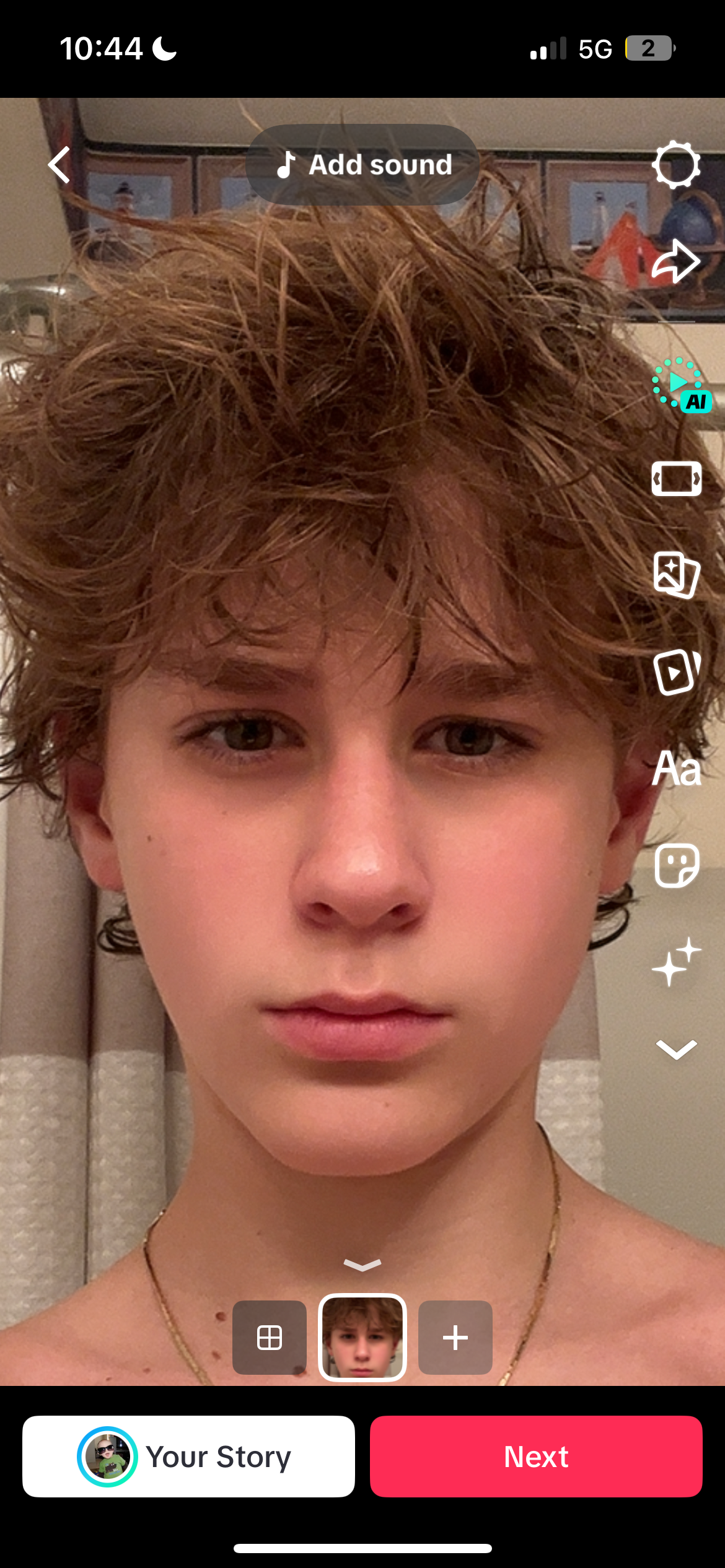Open the video clip edit tool

point(676,671)
